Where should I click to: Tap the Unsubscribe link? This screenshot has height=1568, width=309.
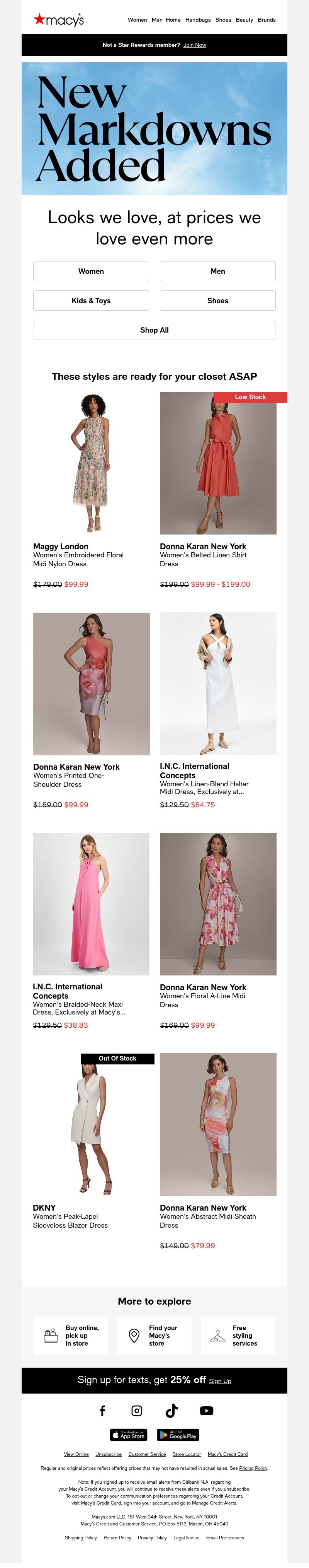[108, 1454]
